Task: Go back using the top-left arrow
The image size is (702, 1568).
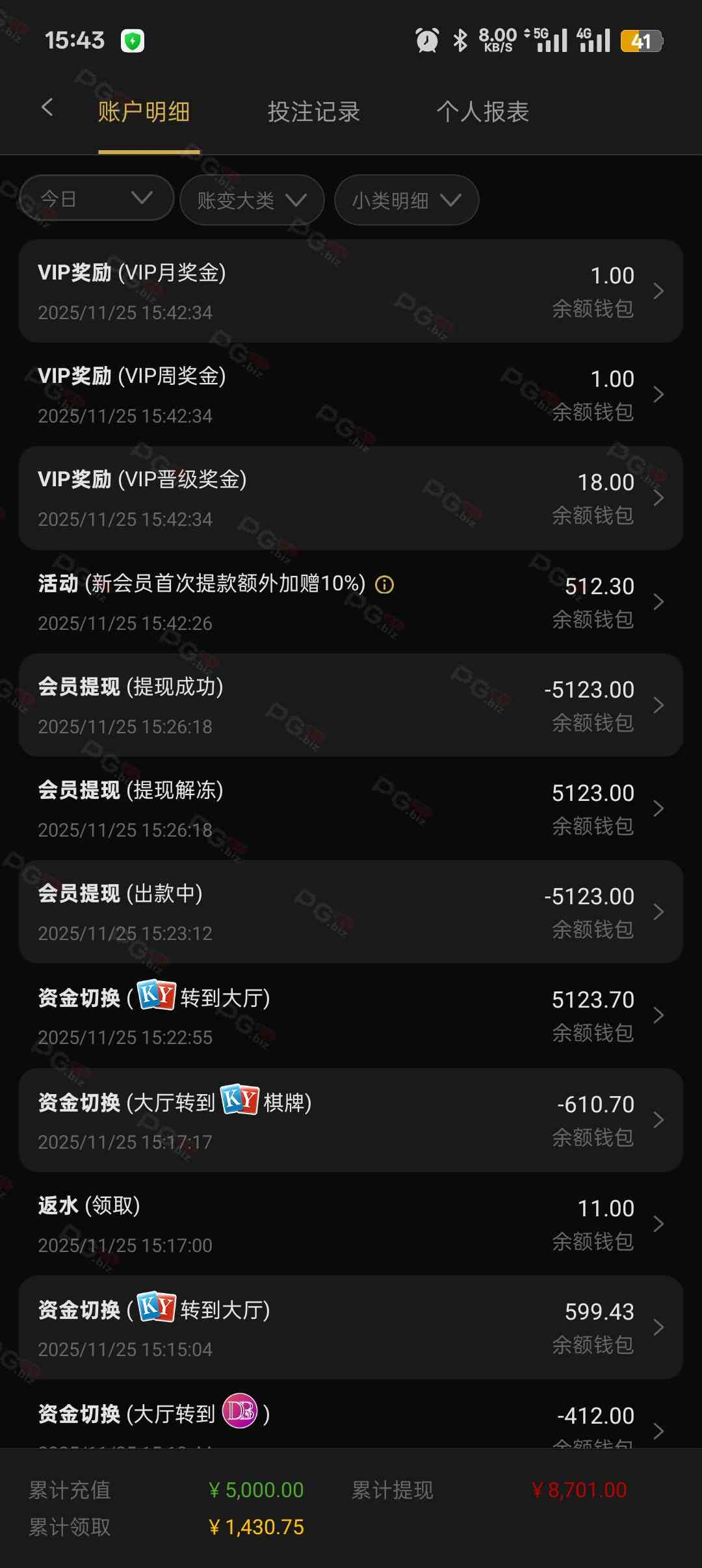Action: (47, 108)
